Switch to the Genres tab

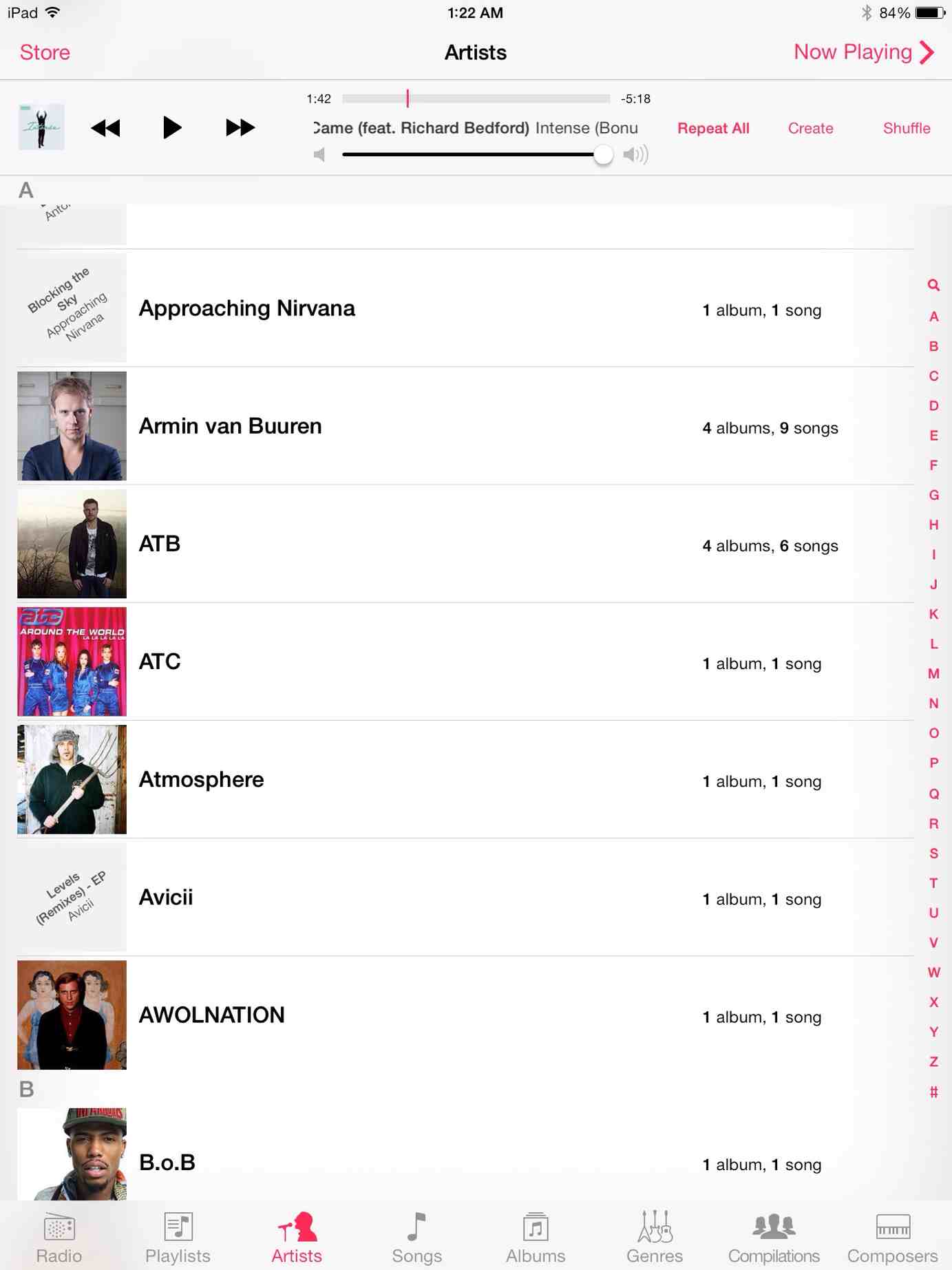[x=654, y=1238]
